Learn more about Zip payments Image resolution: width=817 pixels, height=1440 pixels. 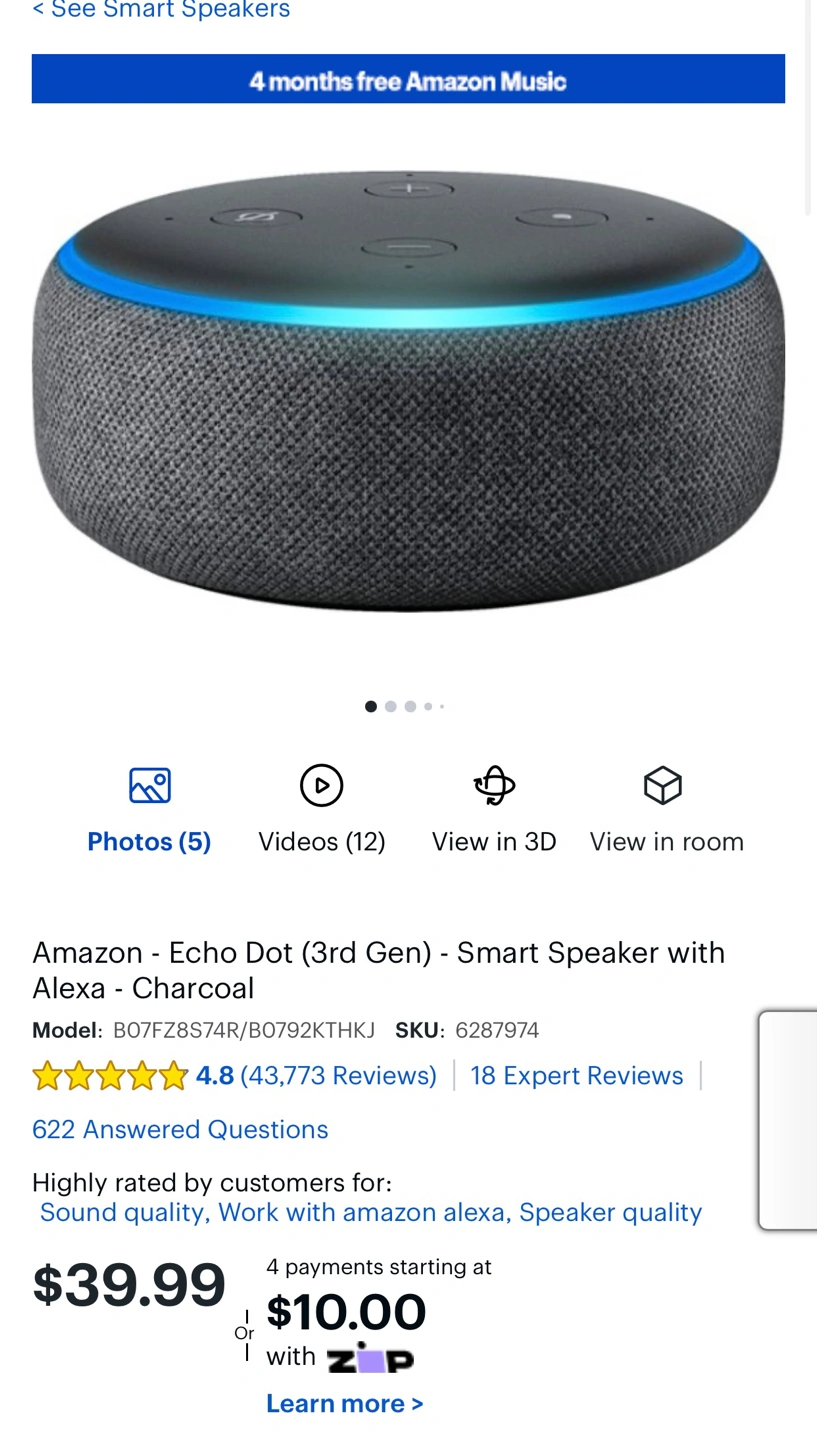tap(344, 1404)
